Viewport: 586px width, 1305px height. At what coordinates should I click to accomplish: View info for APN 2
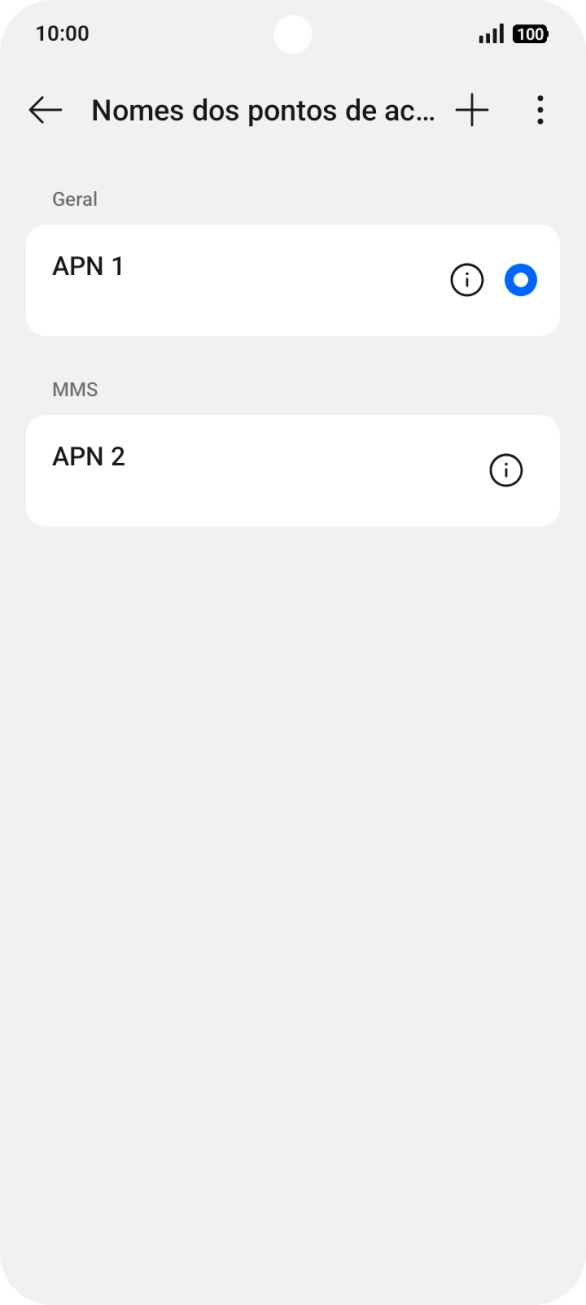coord(506,471)
